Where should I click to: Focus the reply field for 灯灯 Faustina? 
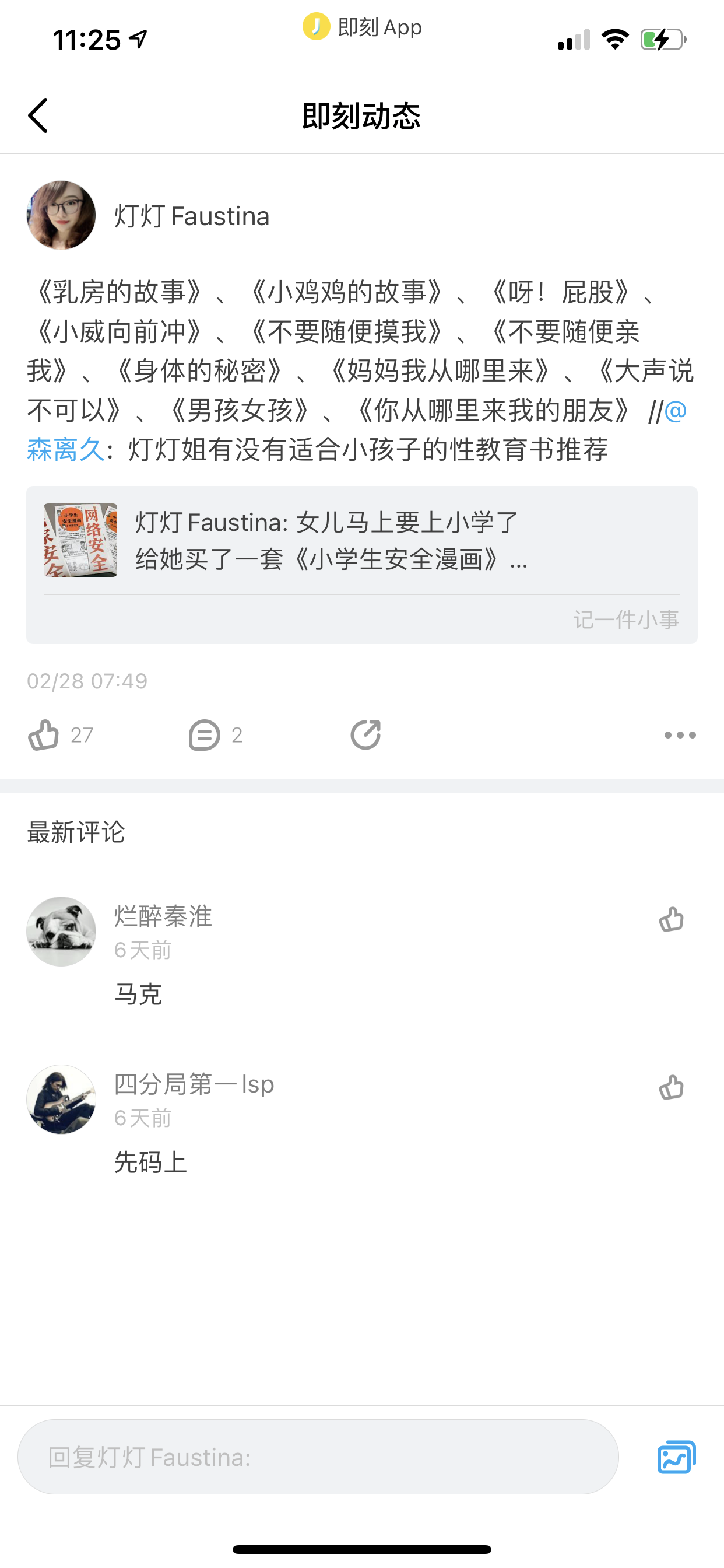coord(318,1457)
